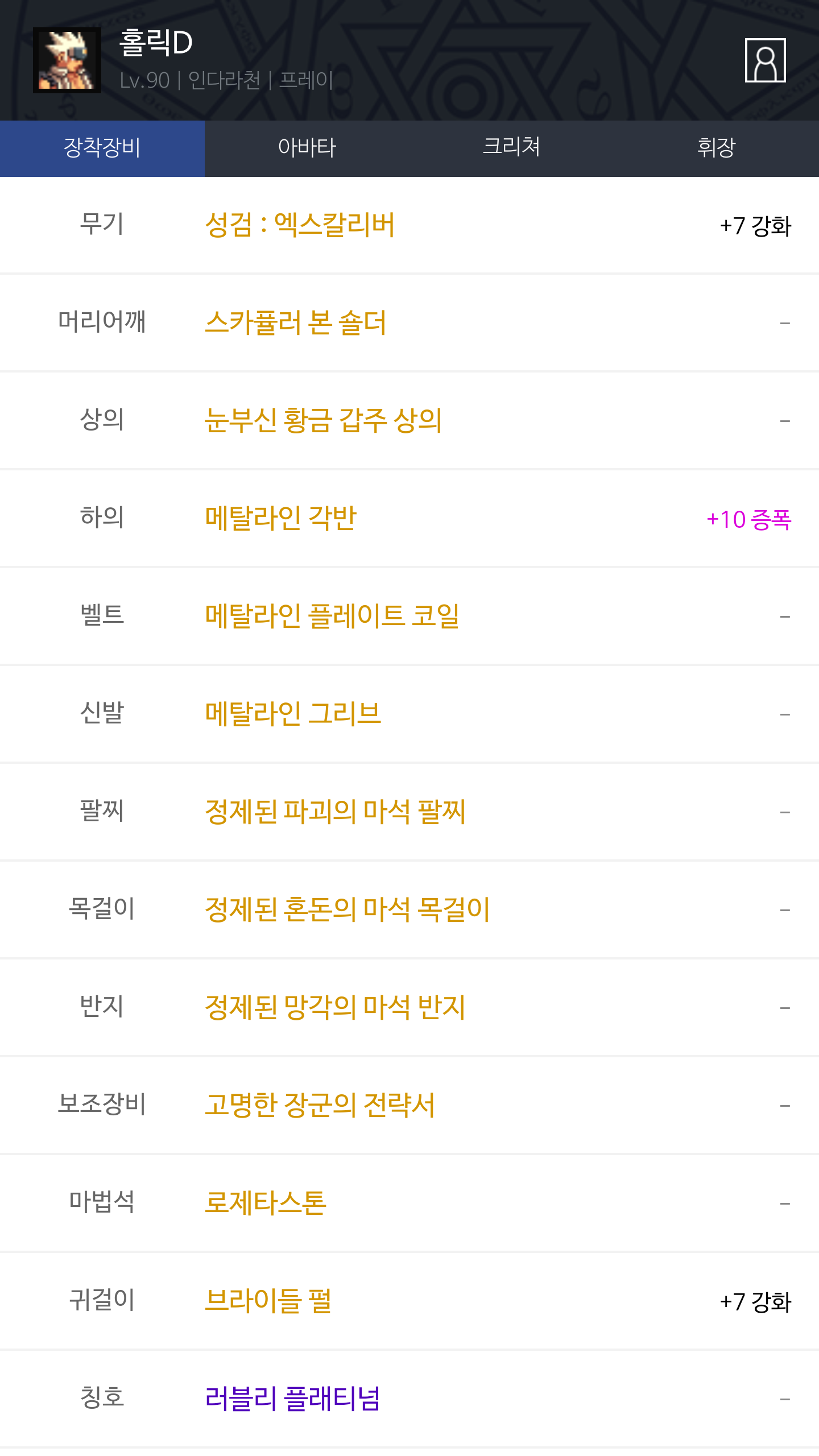View 브라이들 펄 earring details
Image resolution: width=819 pixels, height=1456 pixels.
268,1301
